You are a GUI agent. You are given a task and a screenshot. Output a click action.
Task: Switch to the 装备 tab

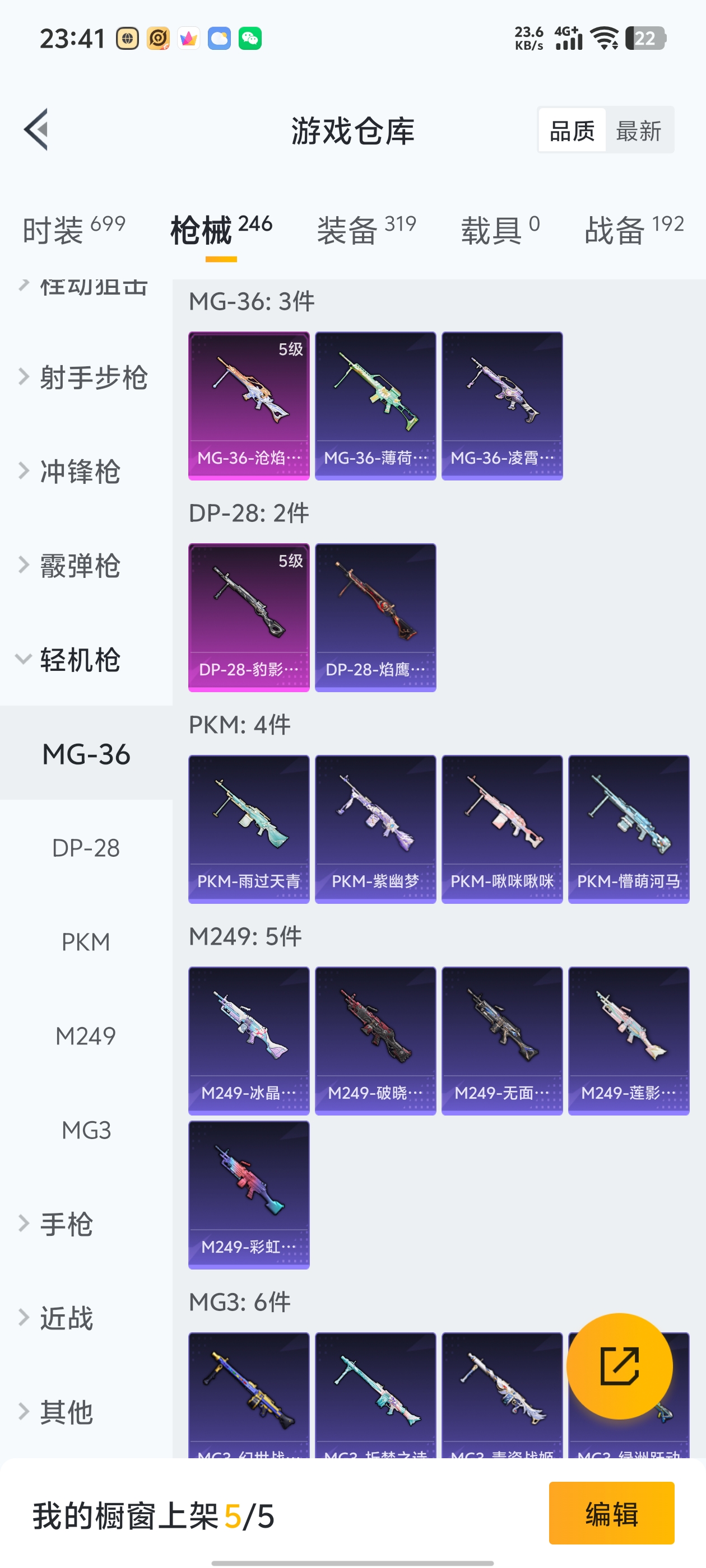[366, 230]
